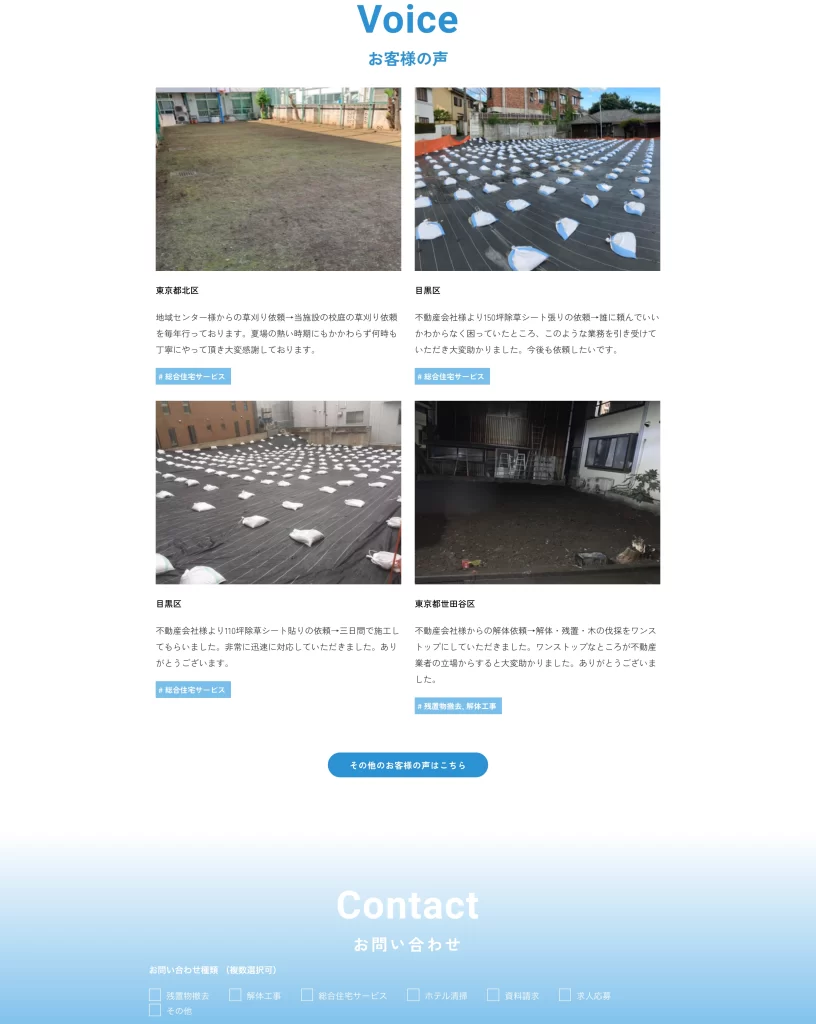This screenshot has height=1024, width=816.
Task: Open その他のお客様の声はこちら button
Action: (x=408, y=765)
